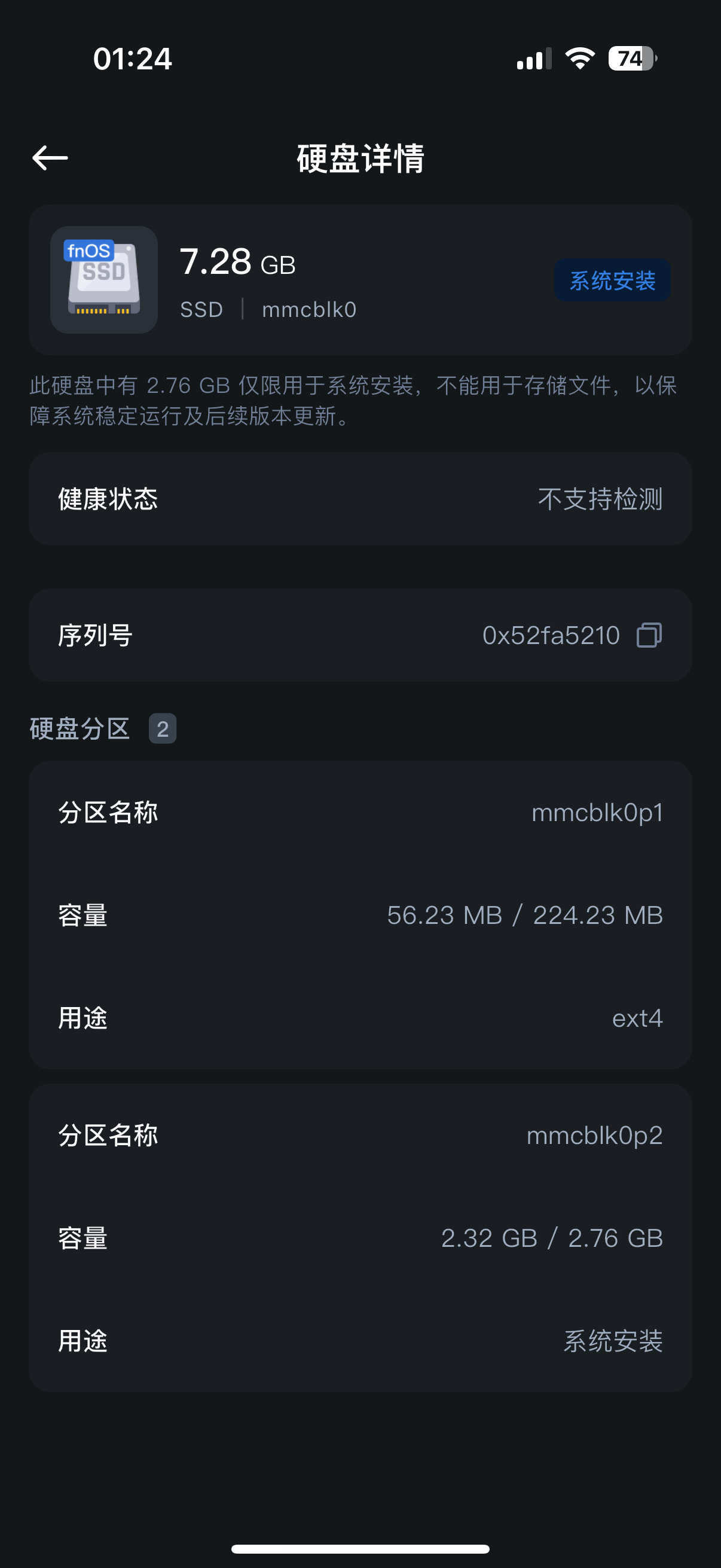The image size is (721, 1568).
Task: Select the mmcblk0 device name
Action: [309, 310]
